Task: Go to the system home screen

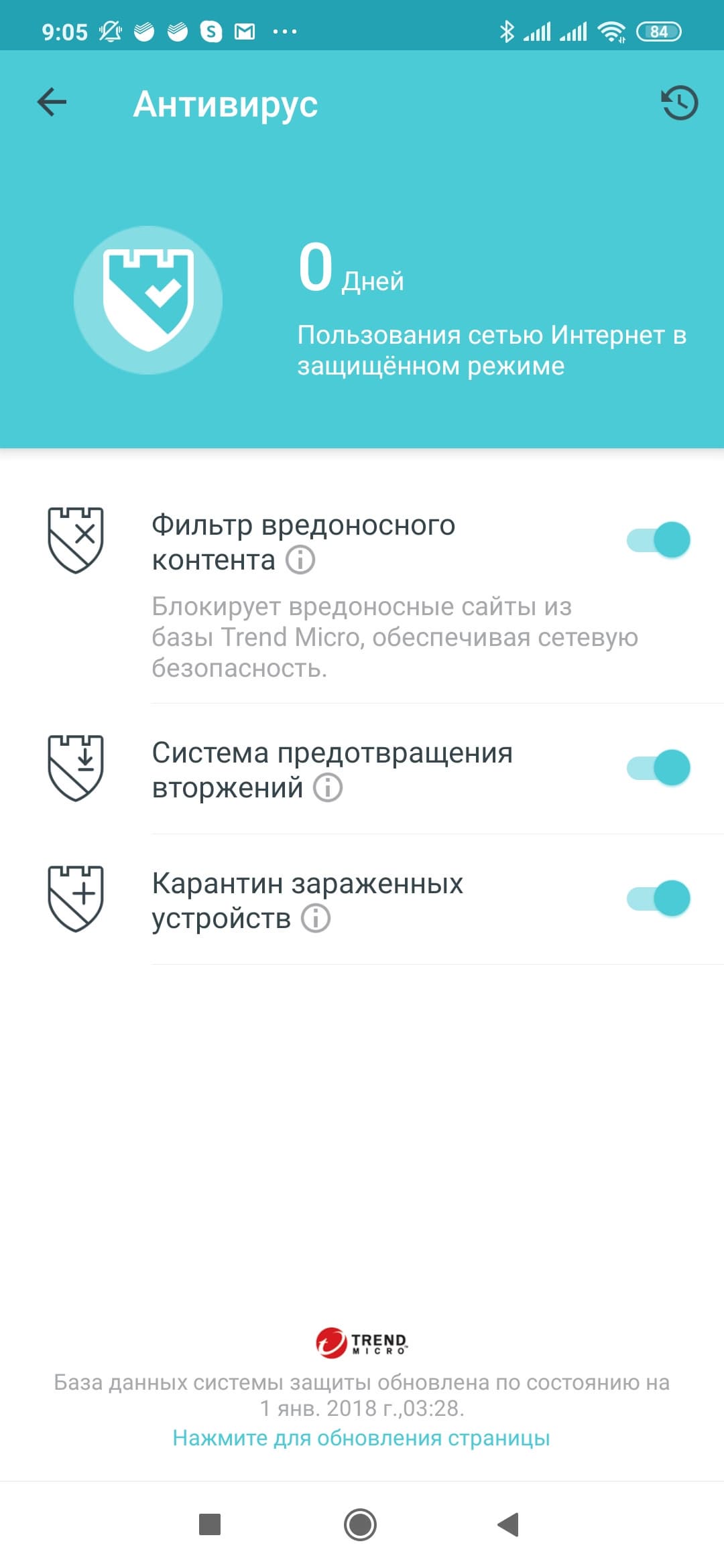Action: [x=361, y=1524]
